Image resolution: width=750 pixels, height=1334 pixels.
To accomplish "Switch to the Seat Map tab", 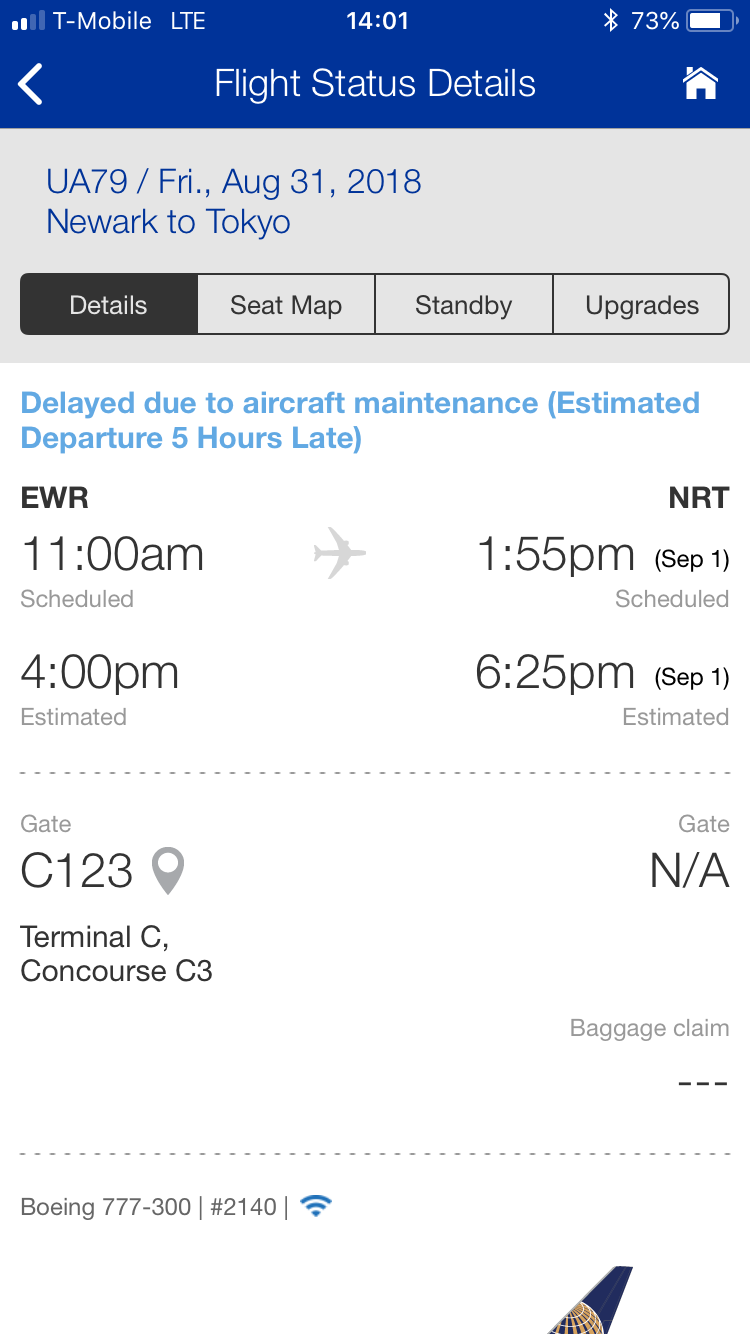I will (286, 305).
